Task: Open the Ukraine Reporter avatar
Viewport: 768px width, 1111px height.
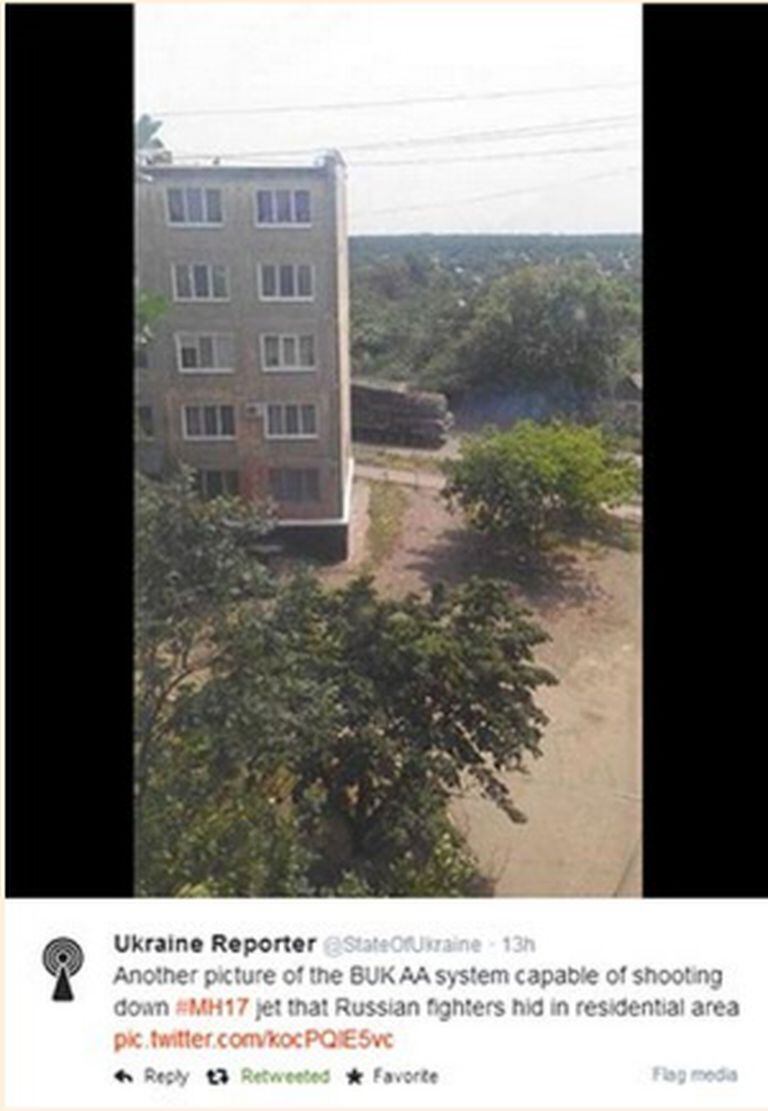Action: [x=63, y=969]
